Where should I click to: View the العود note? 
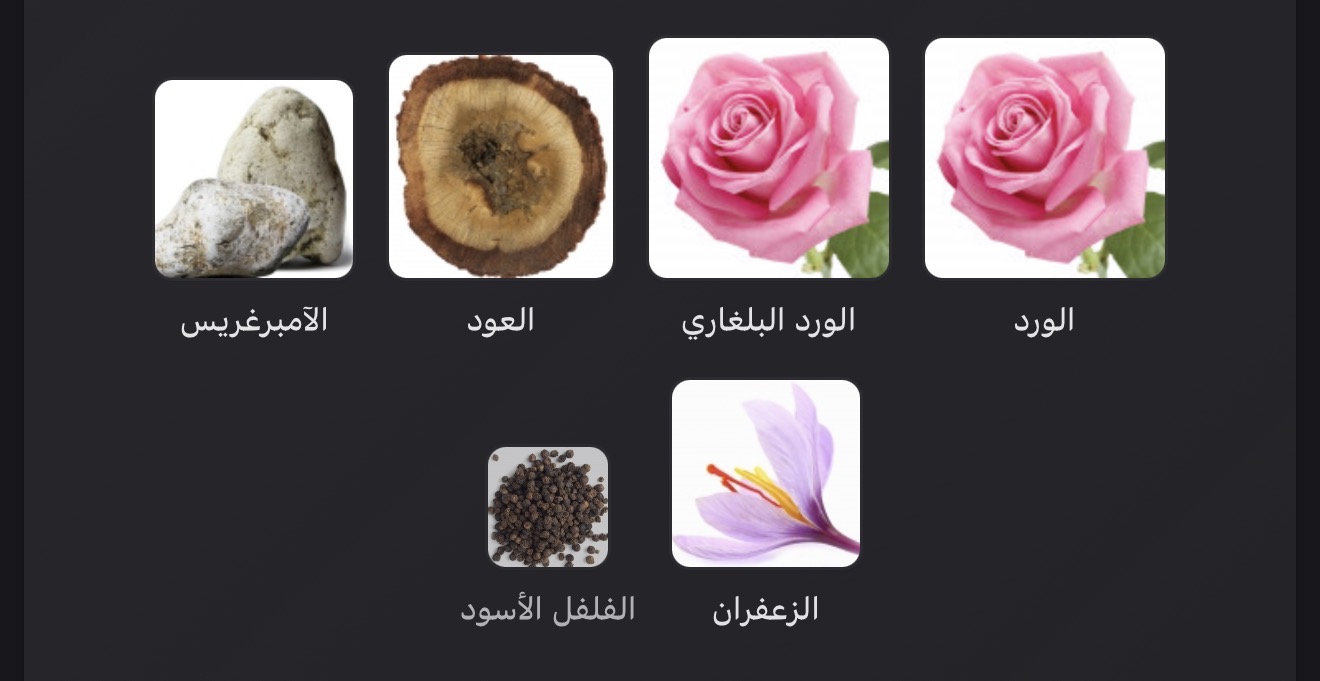tap(500, 167)
